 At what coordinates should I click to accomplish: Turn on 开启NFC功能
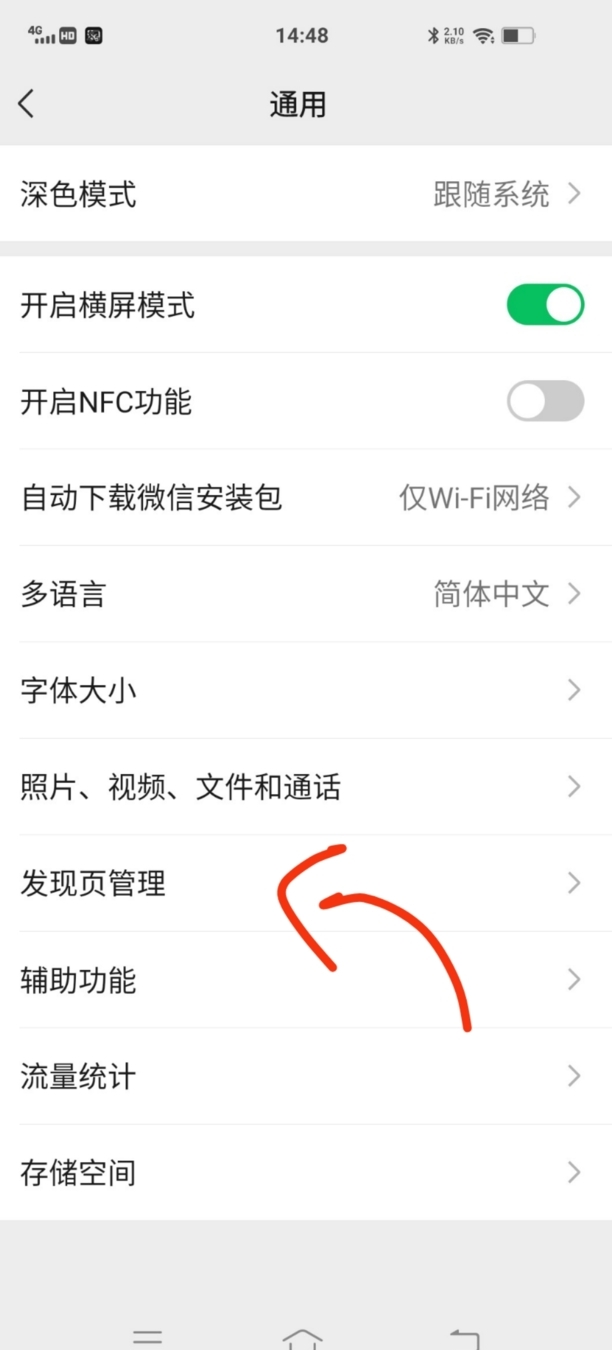[545, 402]
